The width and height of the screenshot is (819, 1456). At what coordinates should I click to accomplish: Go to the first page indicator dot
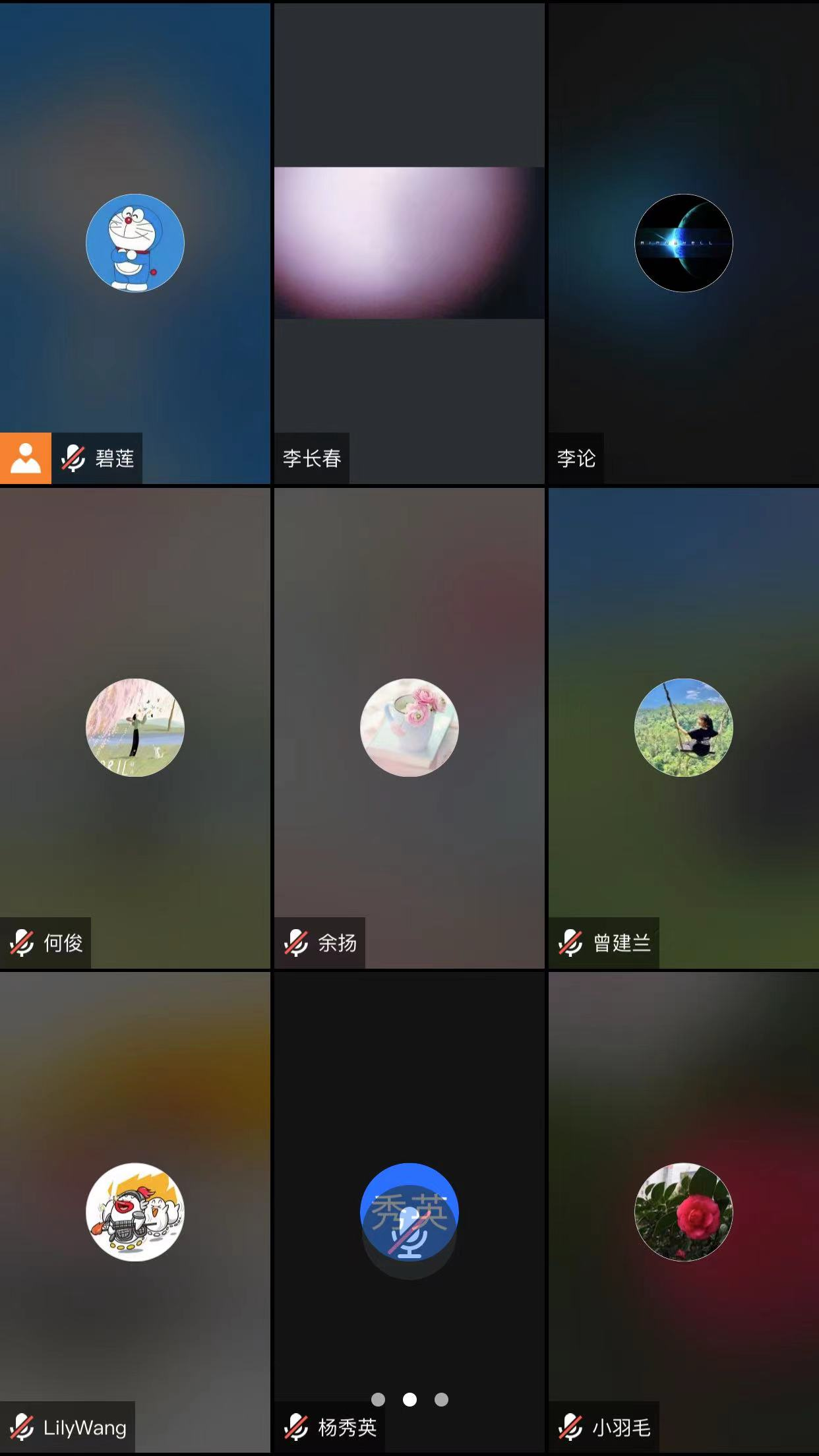click(378, 1399)
